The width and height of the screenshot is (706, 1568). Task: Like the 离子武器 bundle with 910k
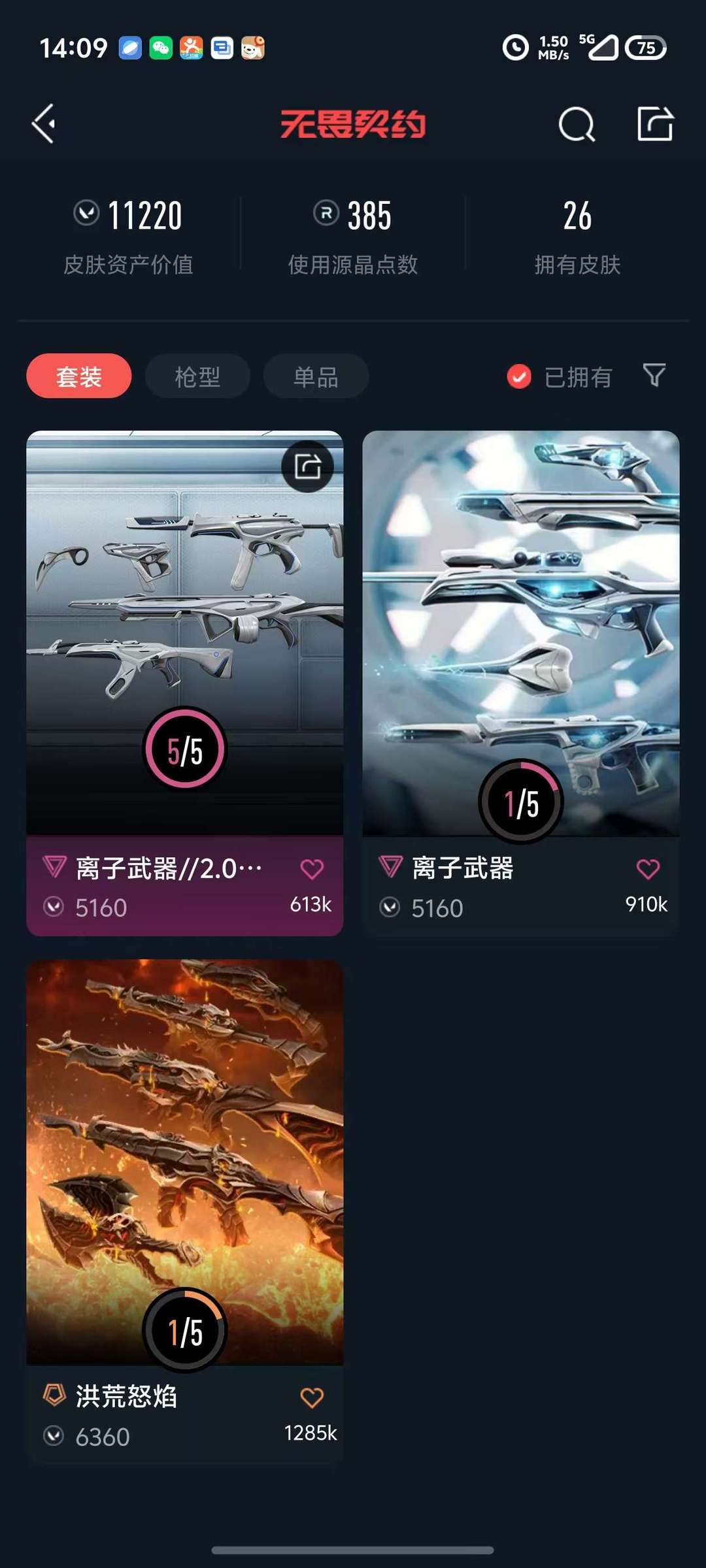[648, 869]
